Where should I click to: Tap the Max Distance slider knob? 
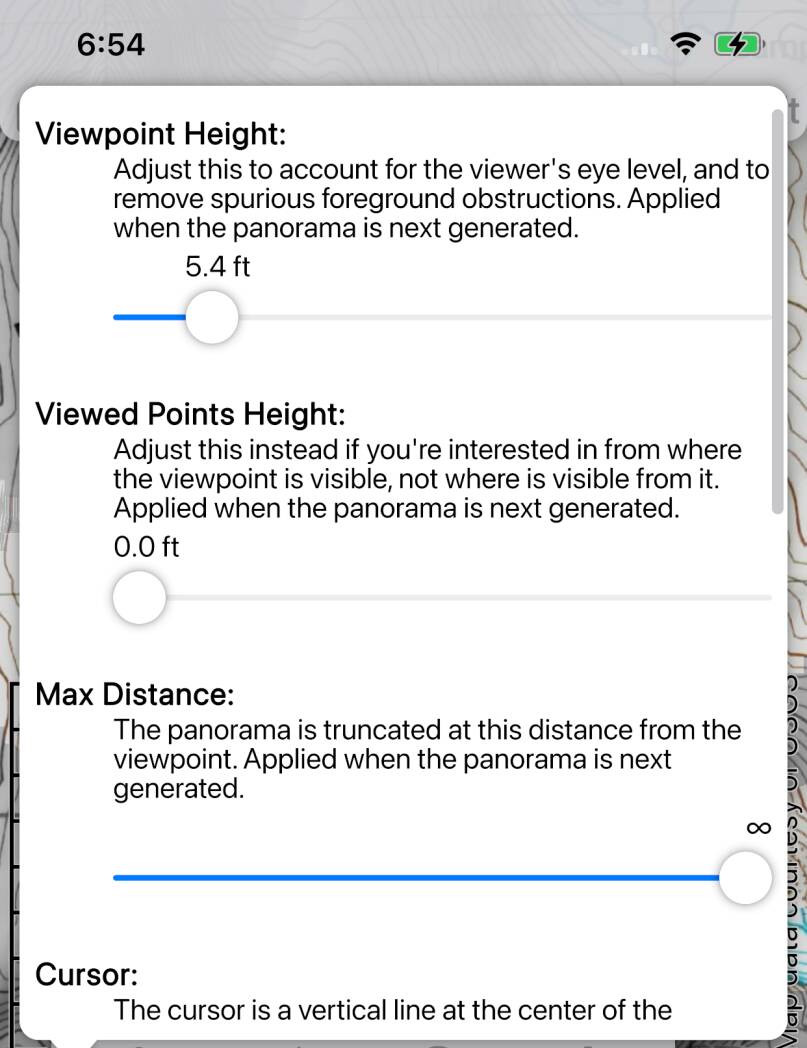coord(745,877)
